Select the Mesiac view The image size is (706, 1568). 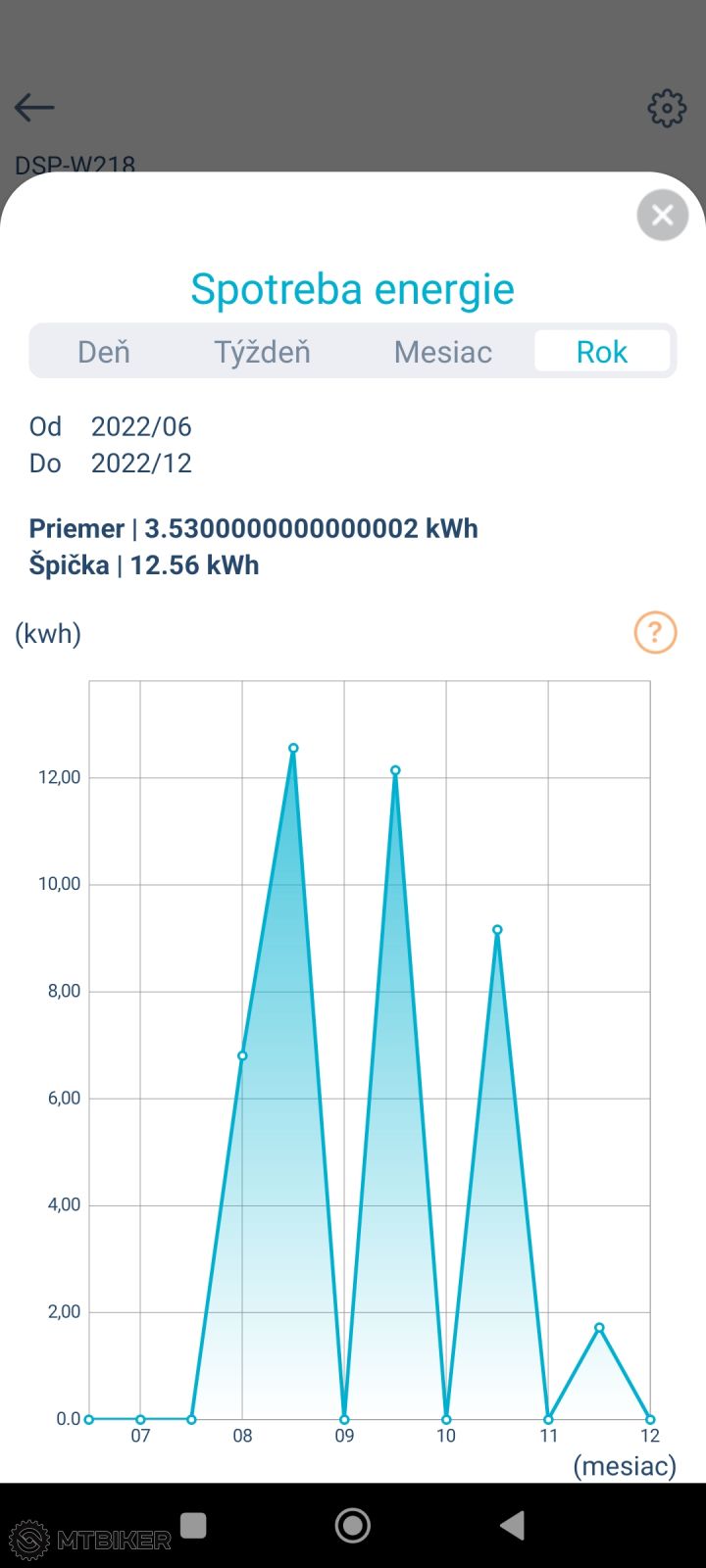(x=443, y=352)
